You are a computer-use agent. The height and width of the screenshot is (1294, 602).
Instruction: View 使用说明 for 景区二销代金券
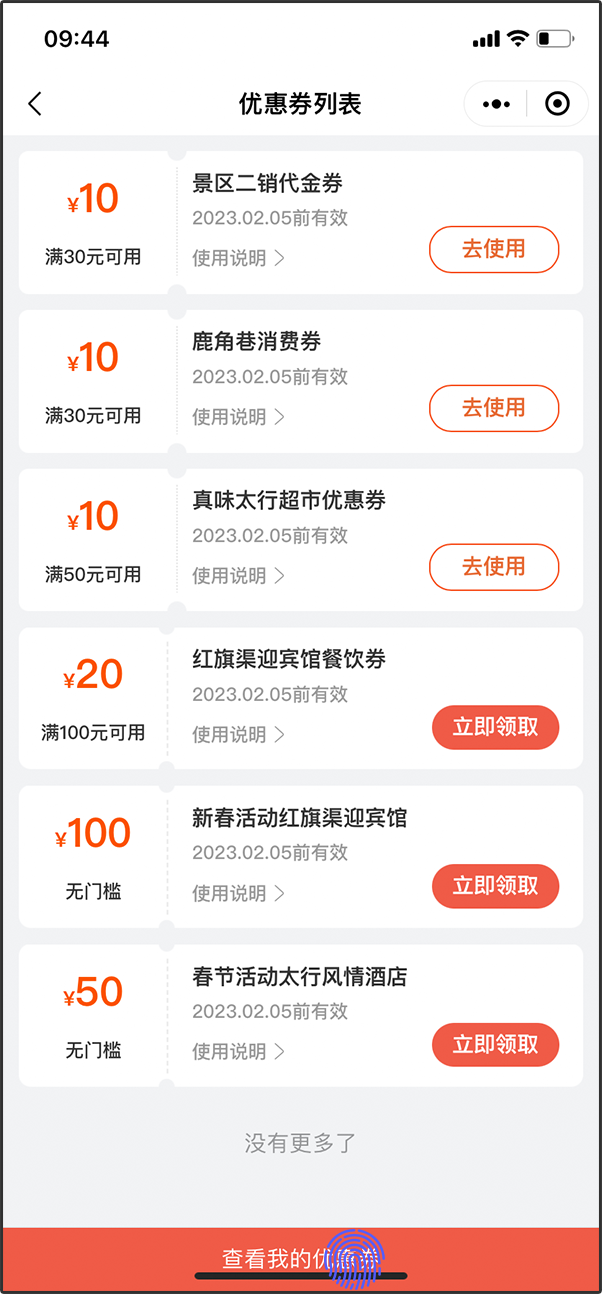coord(238,258)
